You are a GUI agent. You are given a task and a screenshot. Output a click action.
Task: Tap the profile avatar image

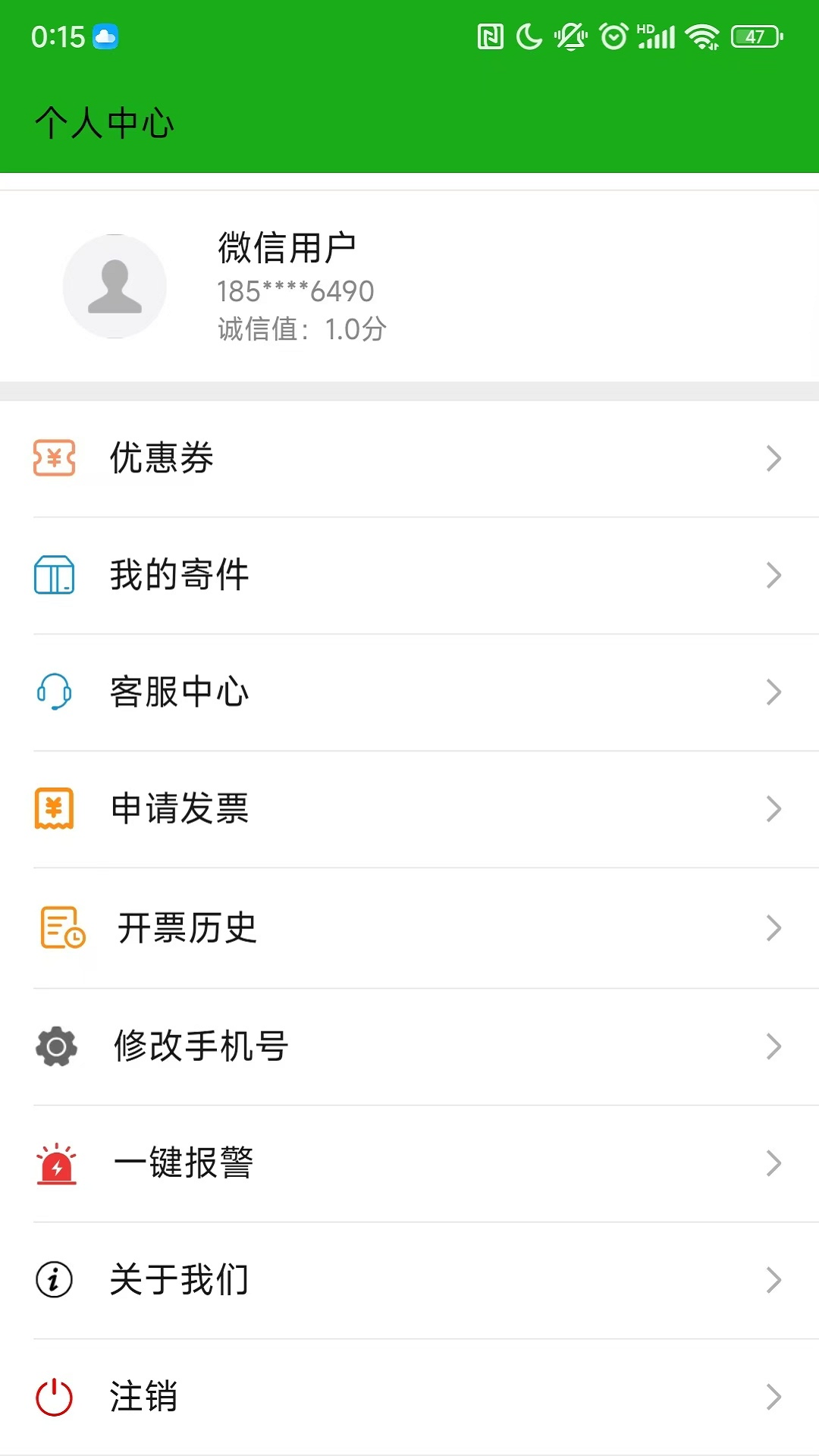pos(115,284)
